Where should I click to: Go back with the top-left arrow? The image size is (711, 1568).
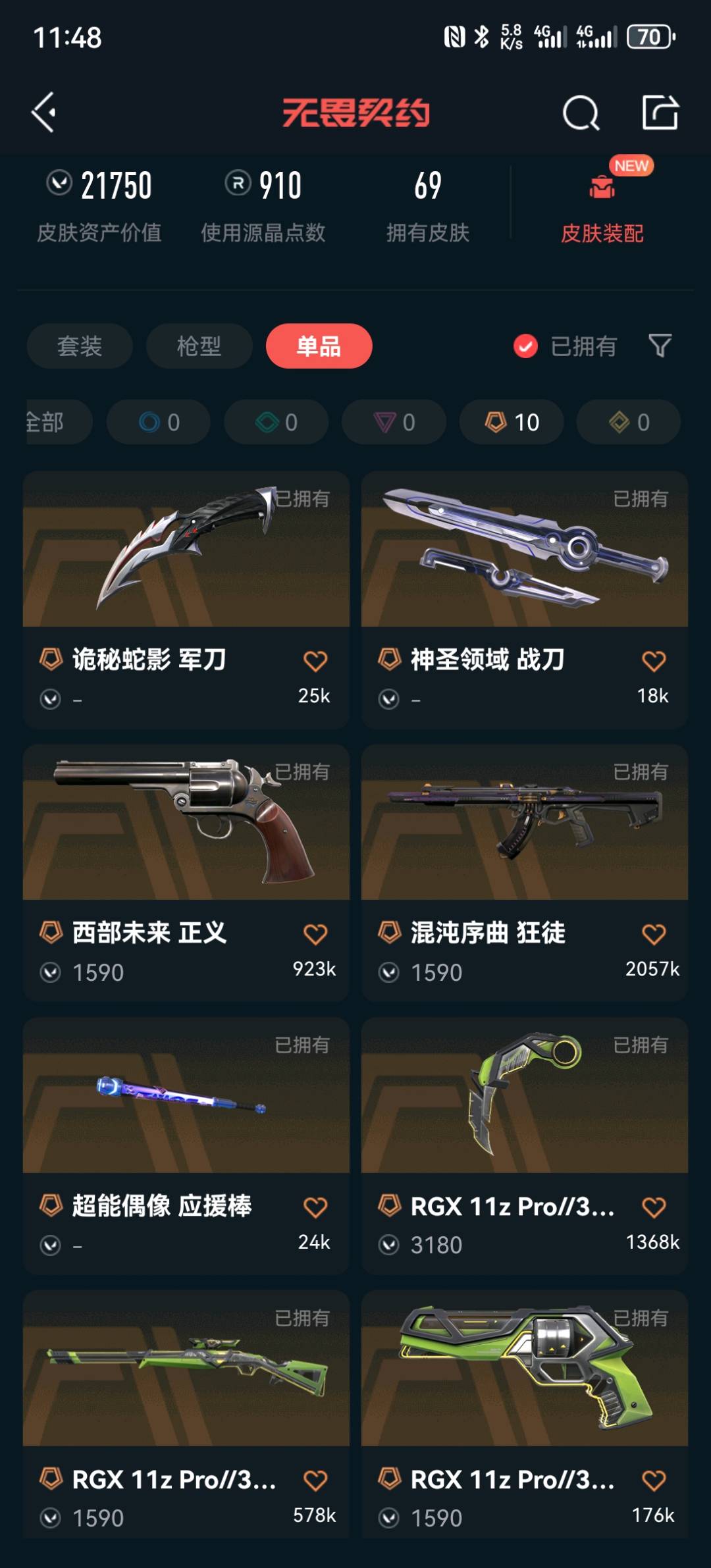pyautogui.click(x=44, y=113)
